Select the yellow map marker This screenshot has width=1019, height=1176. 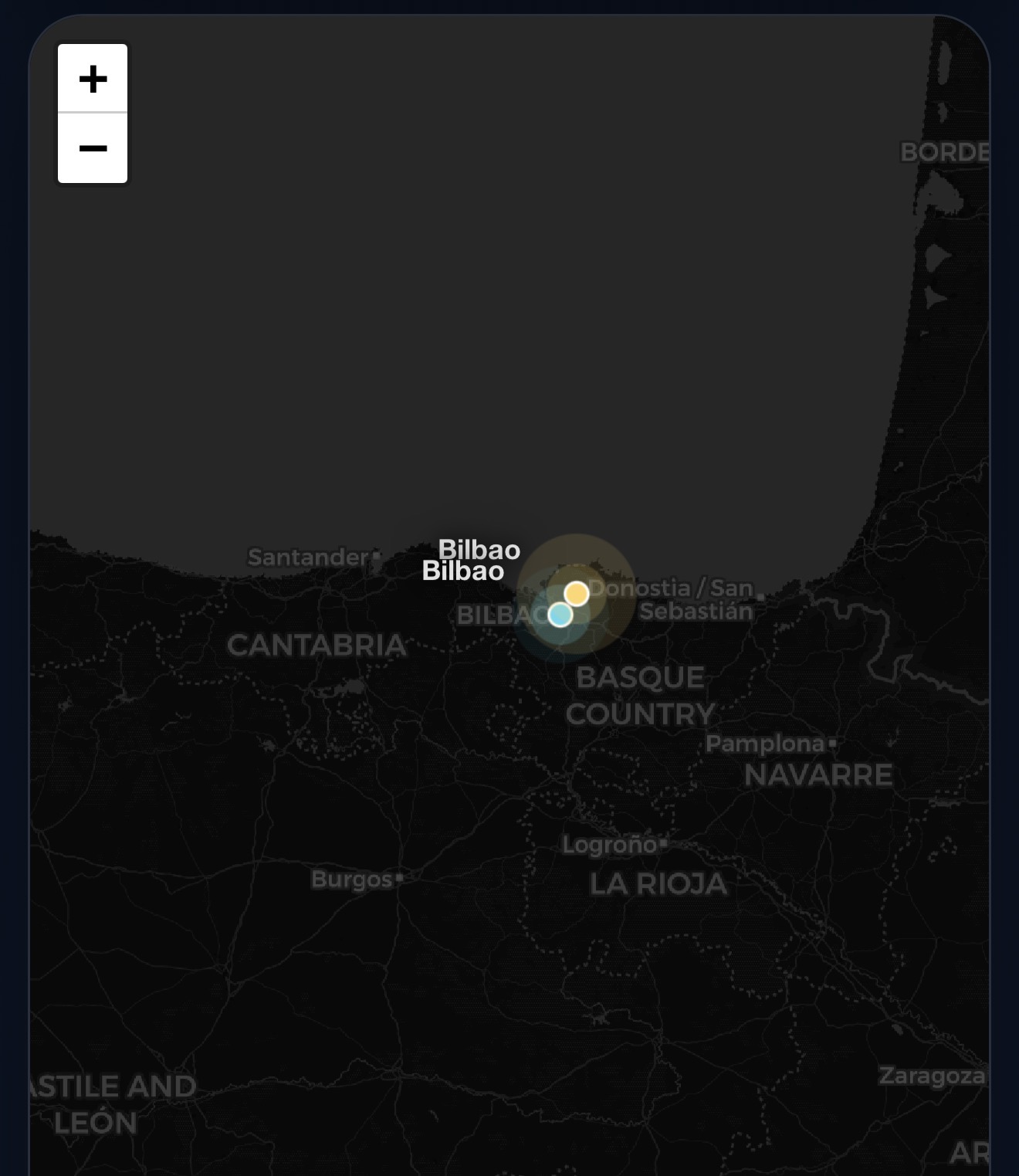click(x=577, y=593)
